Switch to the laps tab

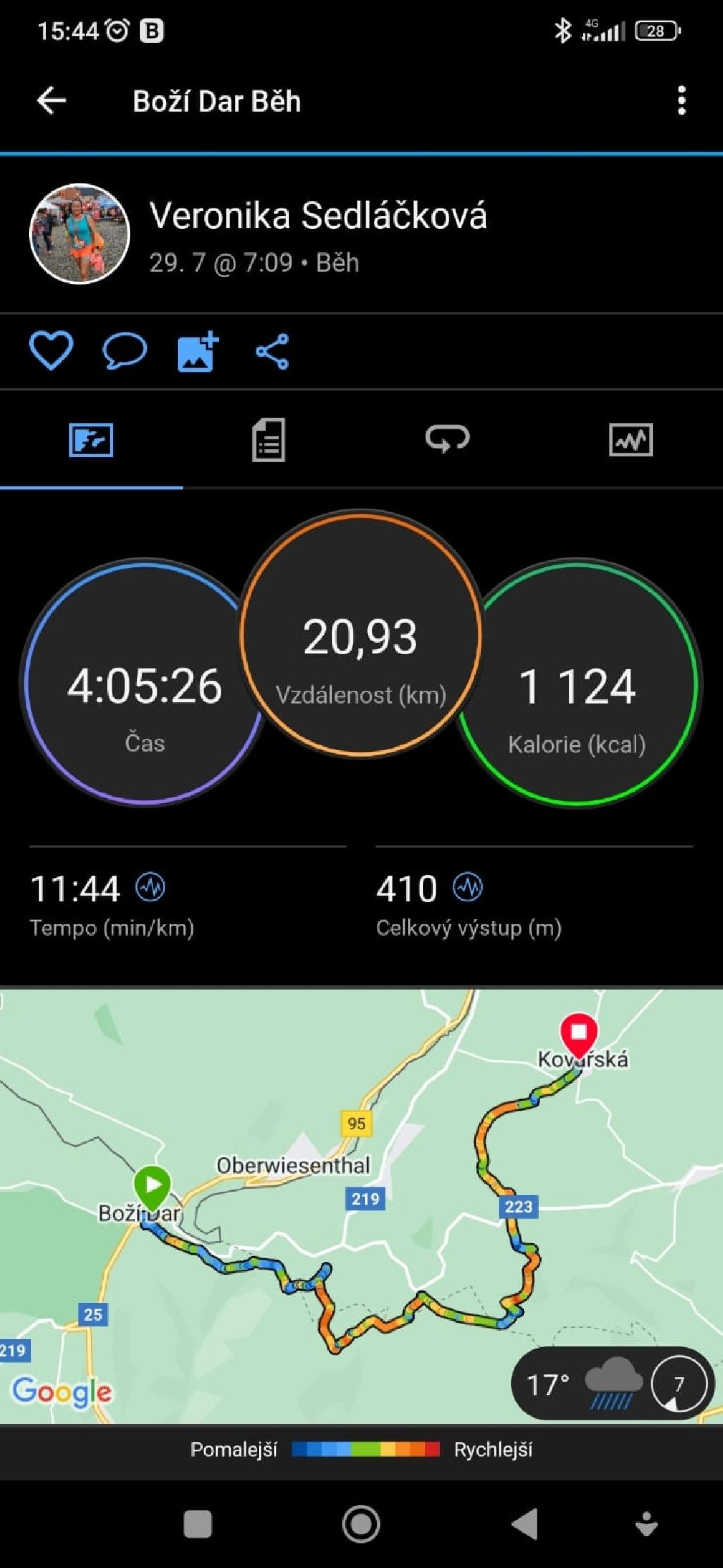tap(448, 439)
